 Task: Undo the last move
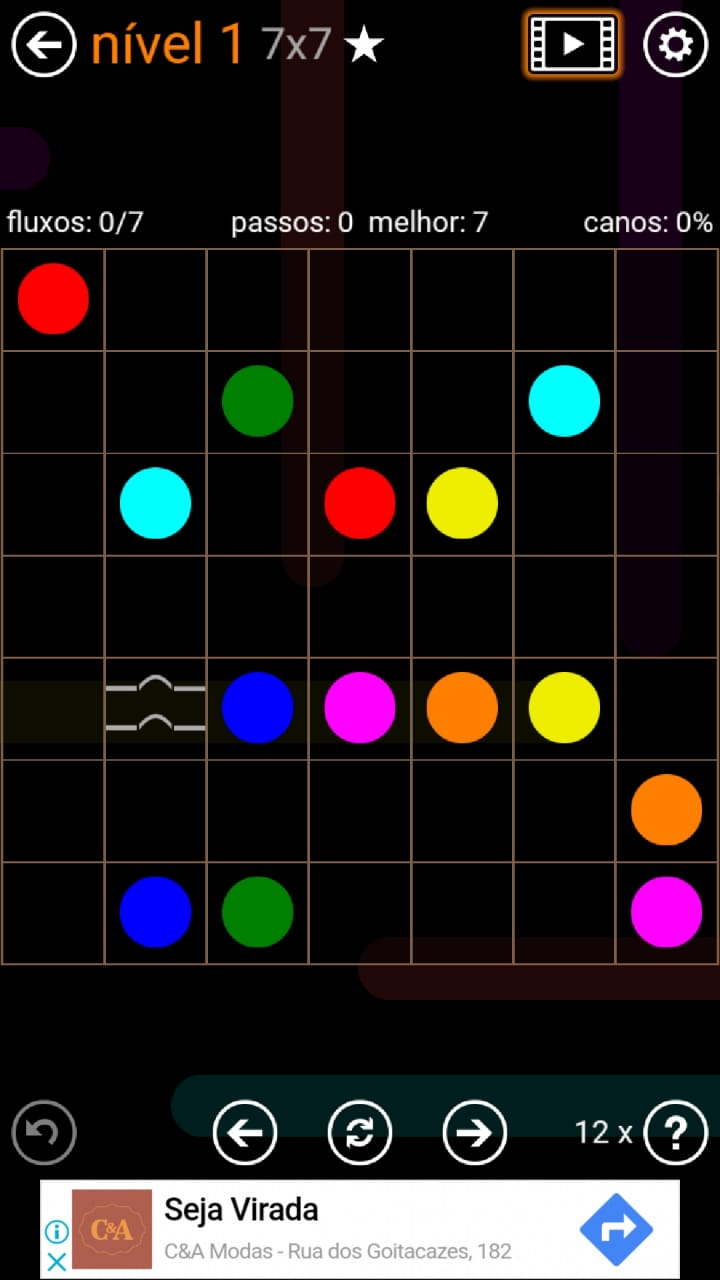(x=44, y=1132)
